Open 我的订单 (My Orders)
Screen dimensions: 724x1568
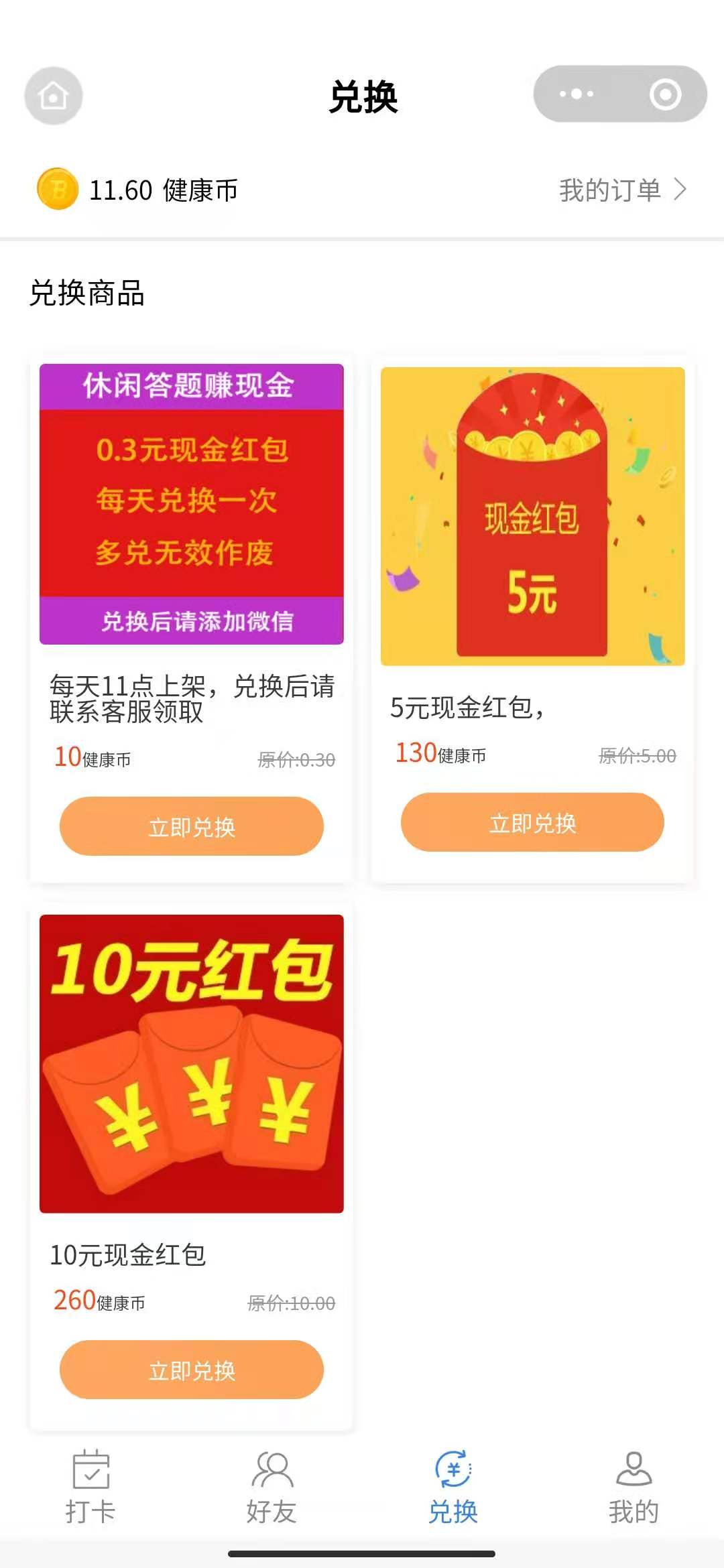623,190
